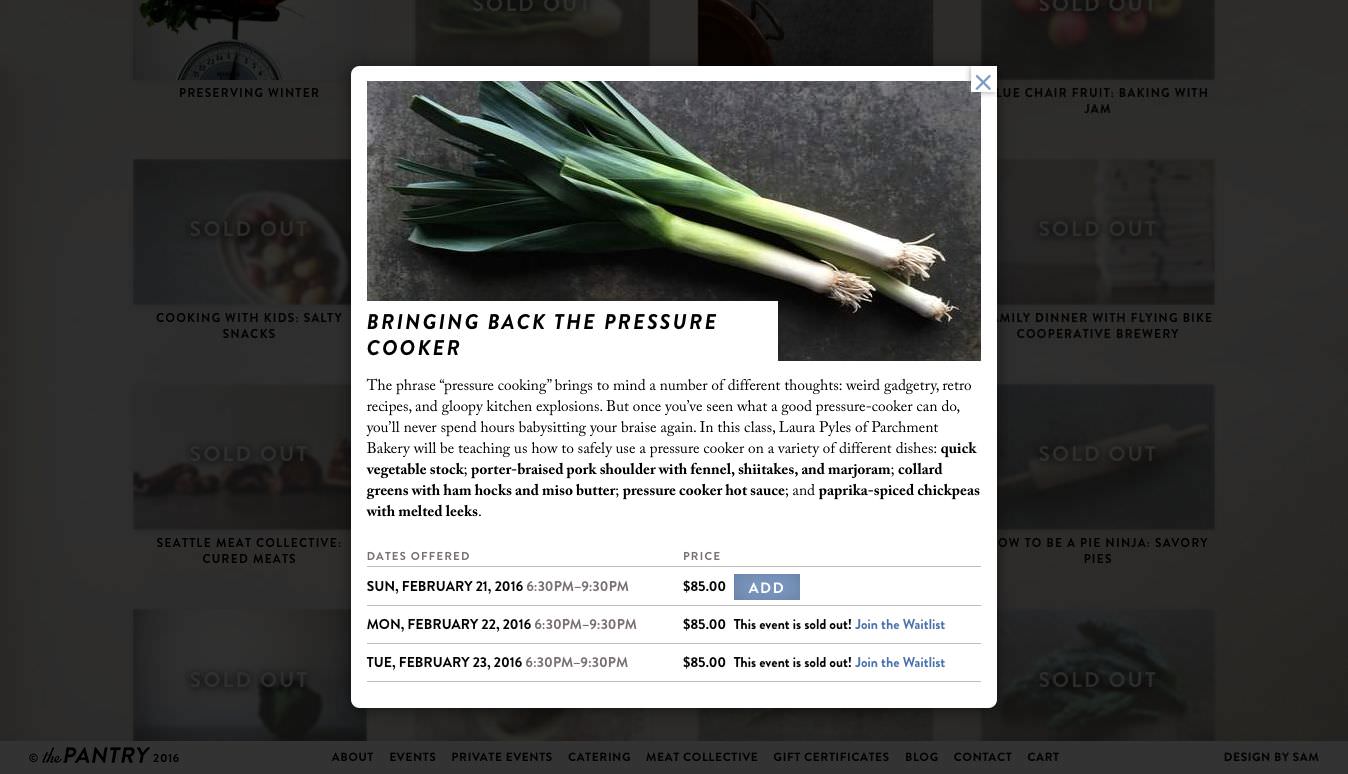1348x774 pixels.
Task: Go to Events in the footer
Action: tap(412, 757)
